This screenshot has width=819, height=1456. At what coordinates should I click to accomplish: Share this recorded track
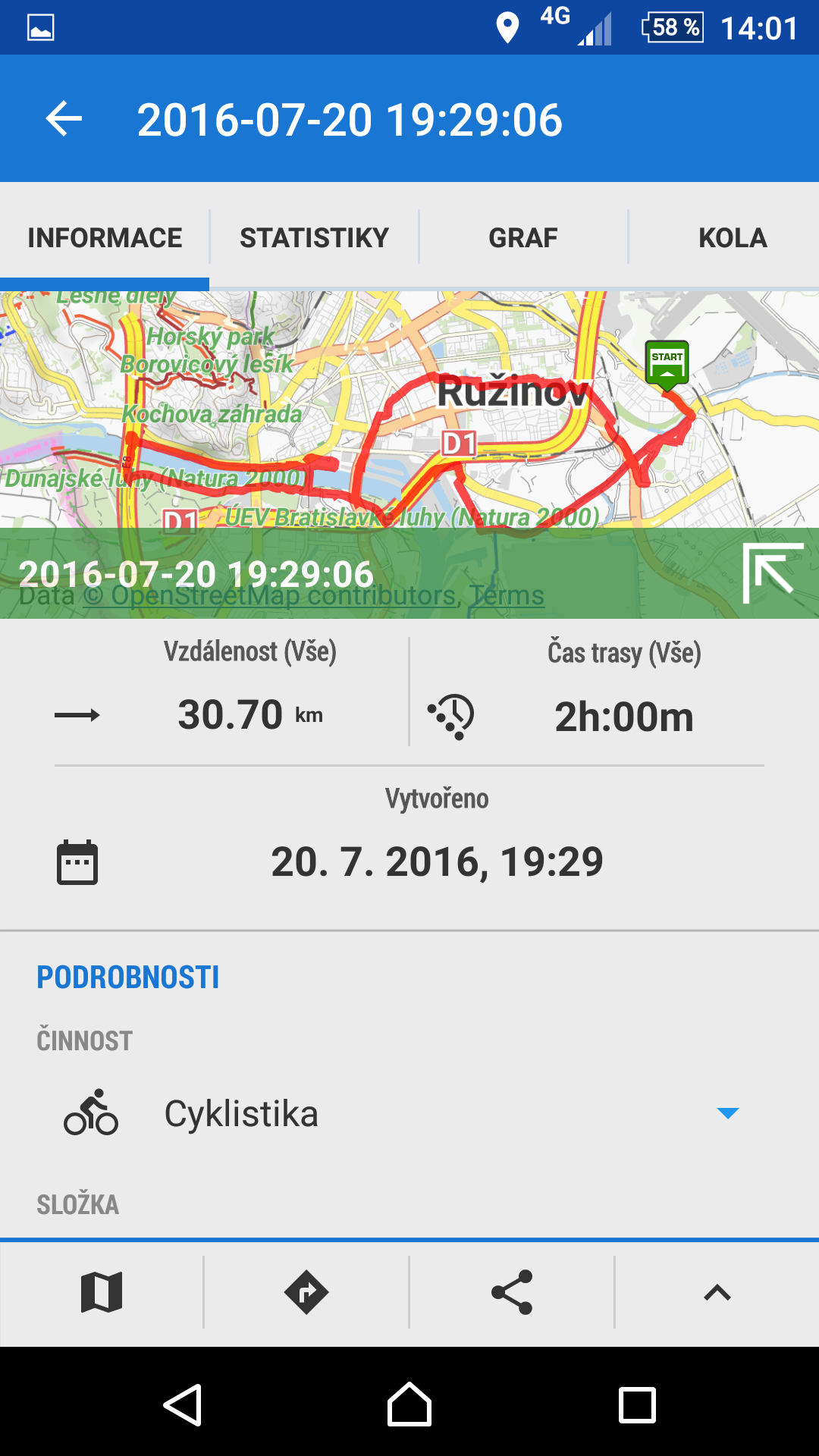[512, 1292]
